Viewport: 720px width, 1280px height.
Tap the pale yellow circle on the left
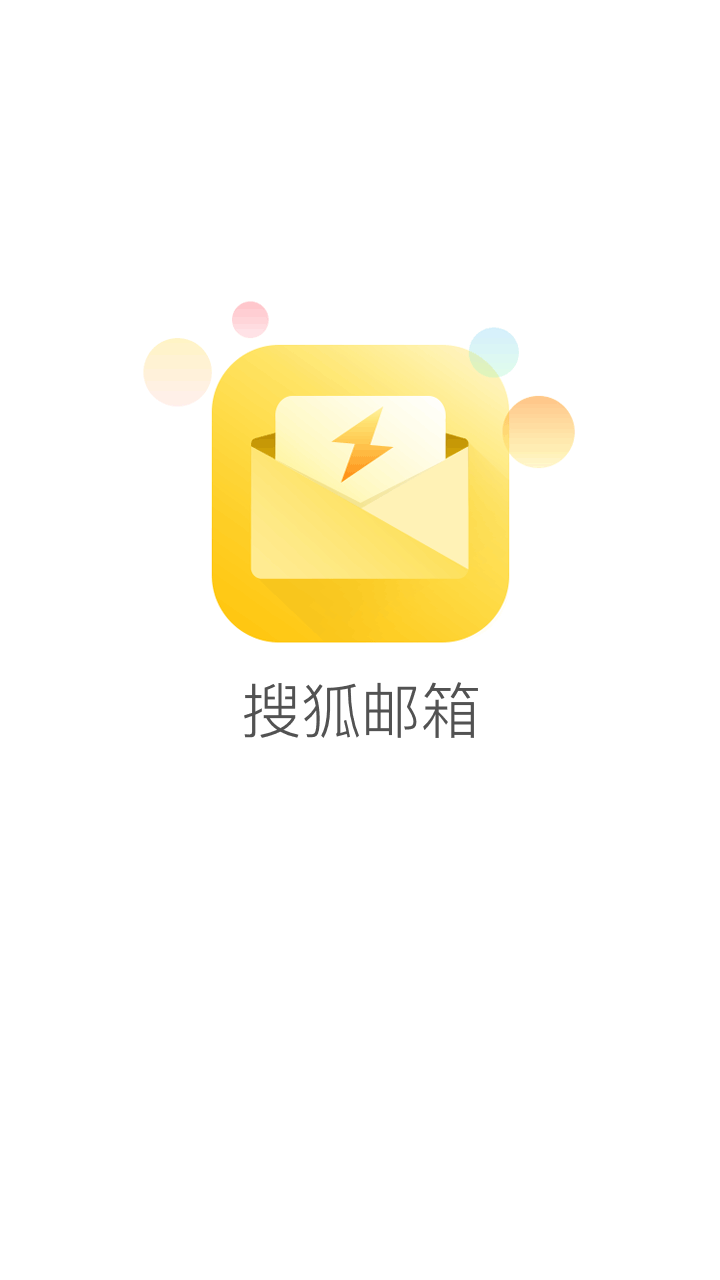(176, 372)
